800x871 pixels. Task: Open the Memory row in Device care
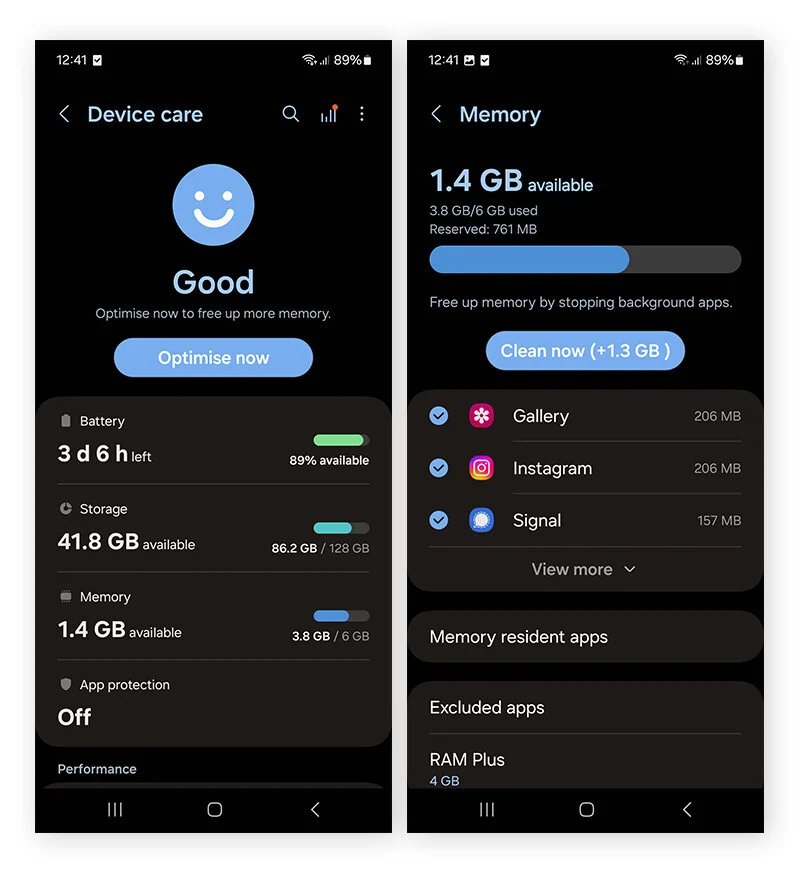pos(213,616)
